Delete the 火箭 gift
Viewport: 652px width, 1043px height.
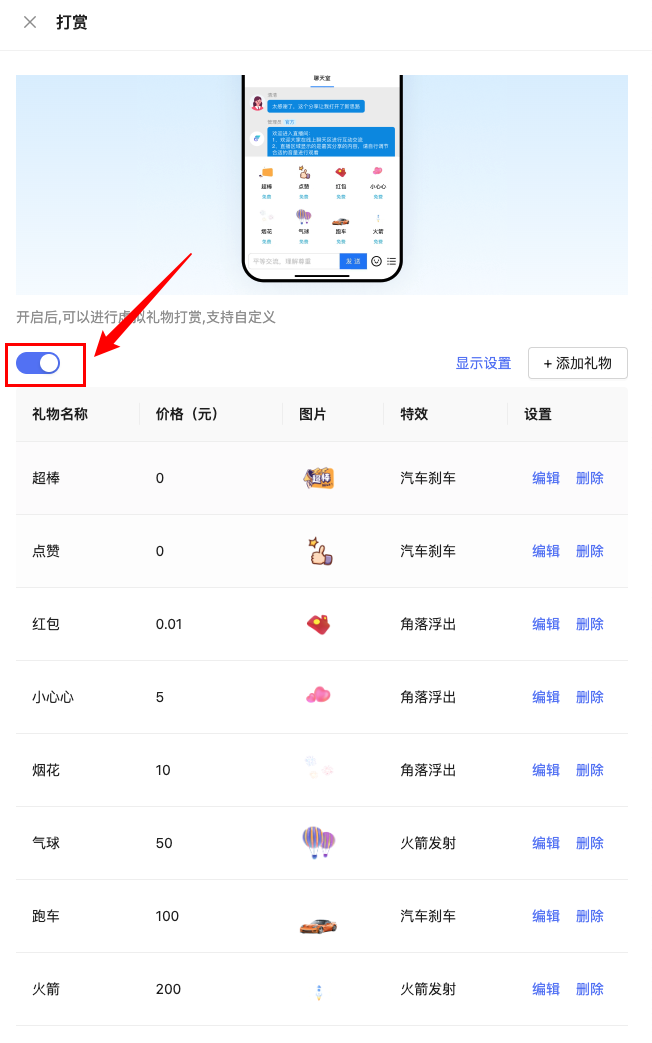pos(590,989)
